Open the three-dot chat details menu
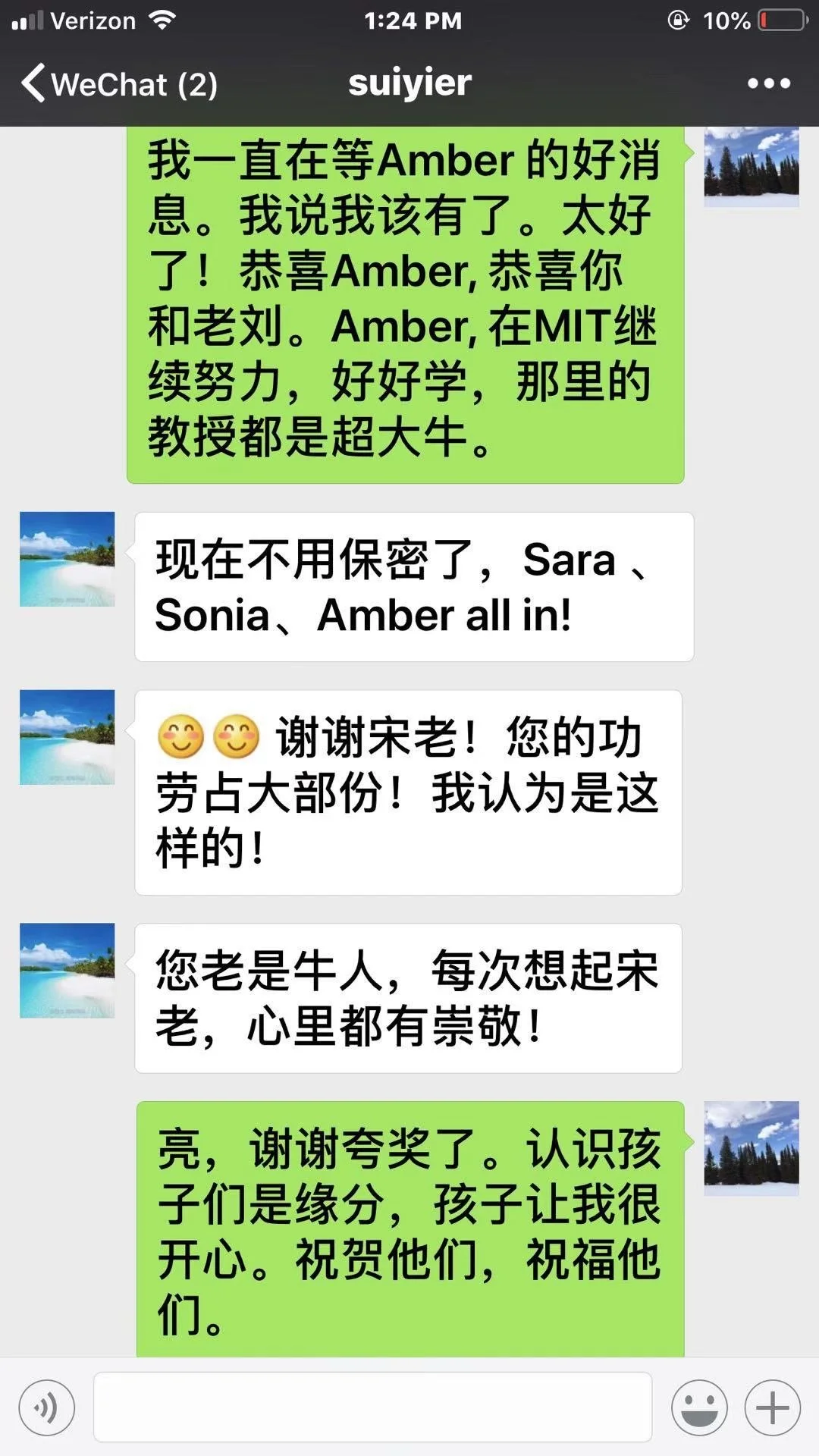Viewport: 819px width, 1456px height. tap(768, 83)
